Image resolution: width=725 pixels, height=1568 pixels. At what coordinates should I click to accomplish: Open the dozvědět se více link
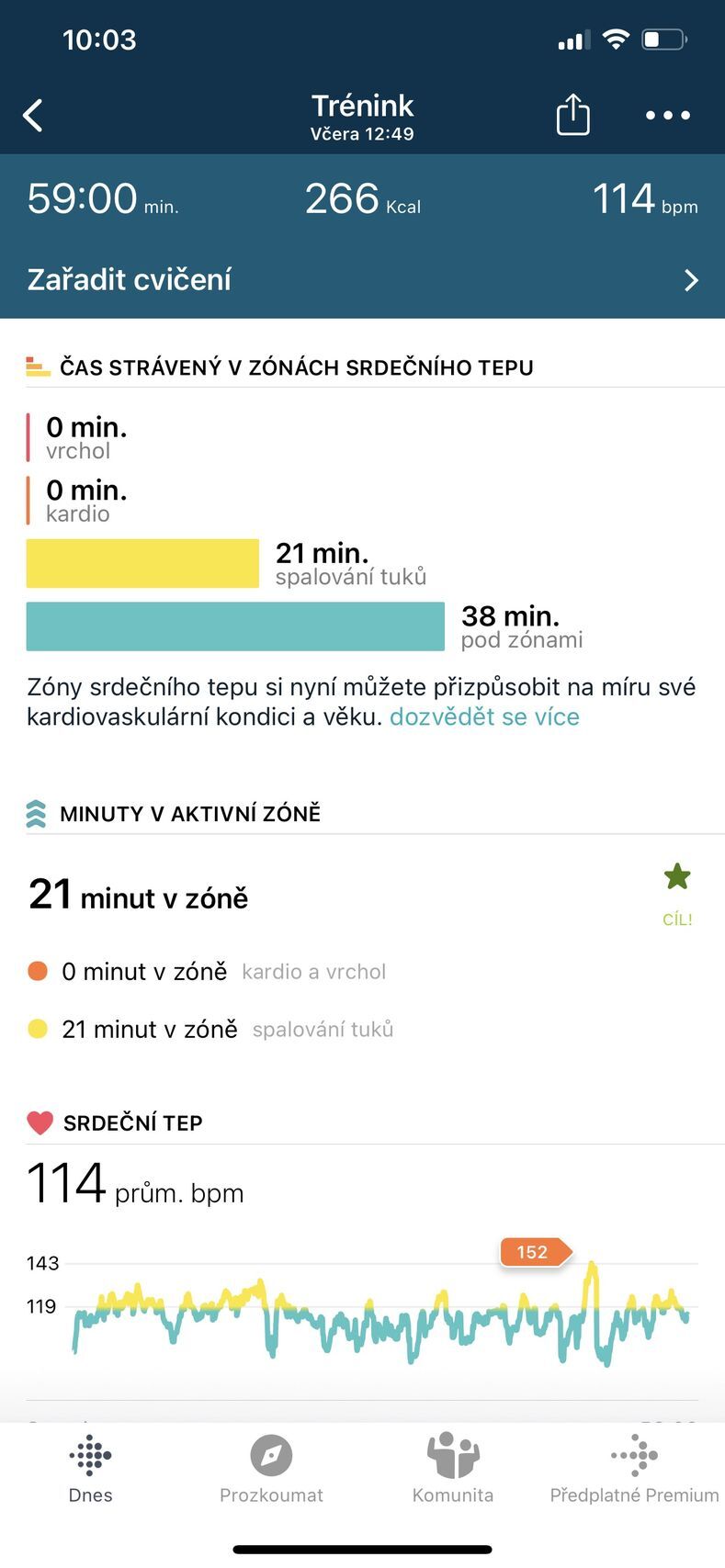[x=486, y=716]
